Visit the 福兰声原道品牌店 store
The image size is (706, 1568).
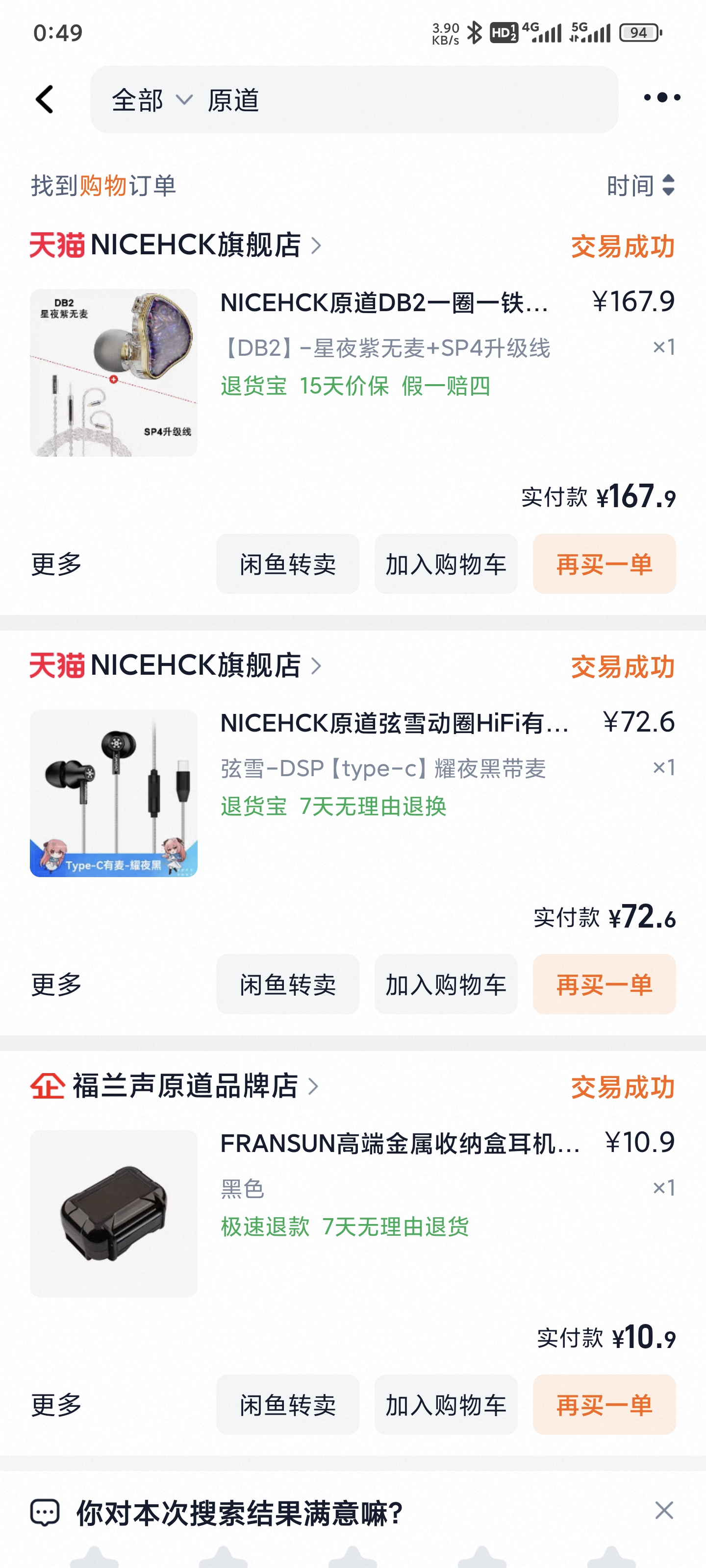(x=185, y=1086)
